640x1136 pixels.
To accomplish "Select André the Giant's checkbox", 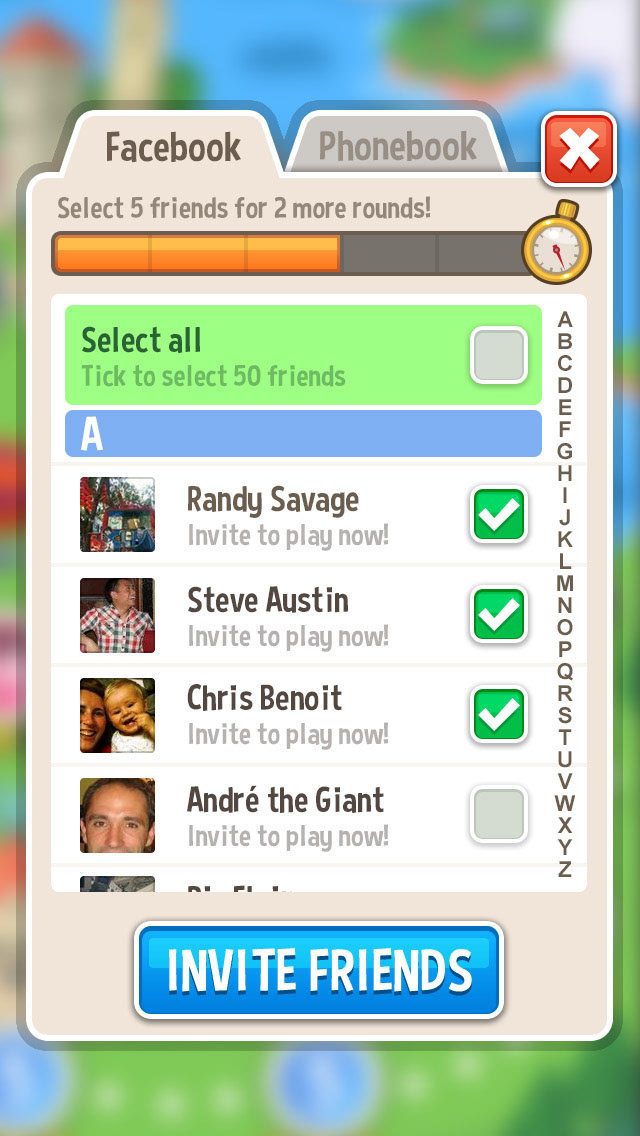I will click(499, 814).
